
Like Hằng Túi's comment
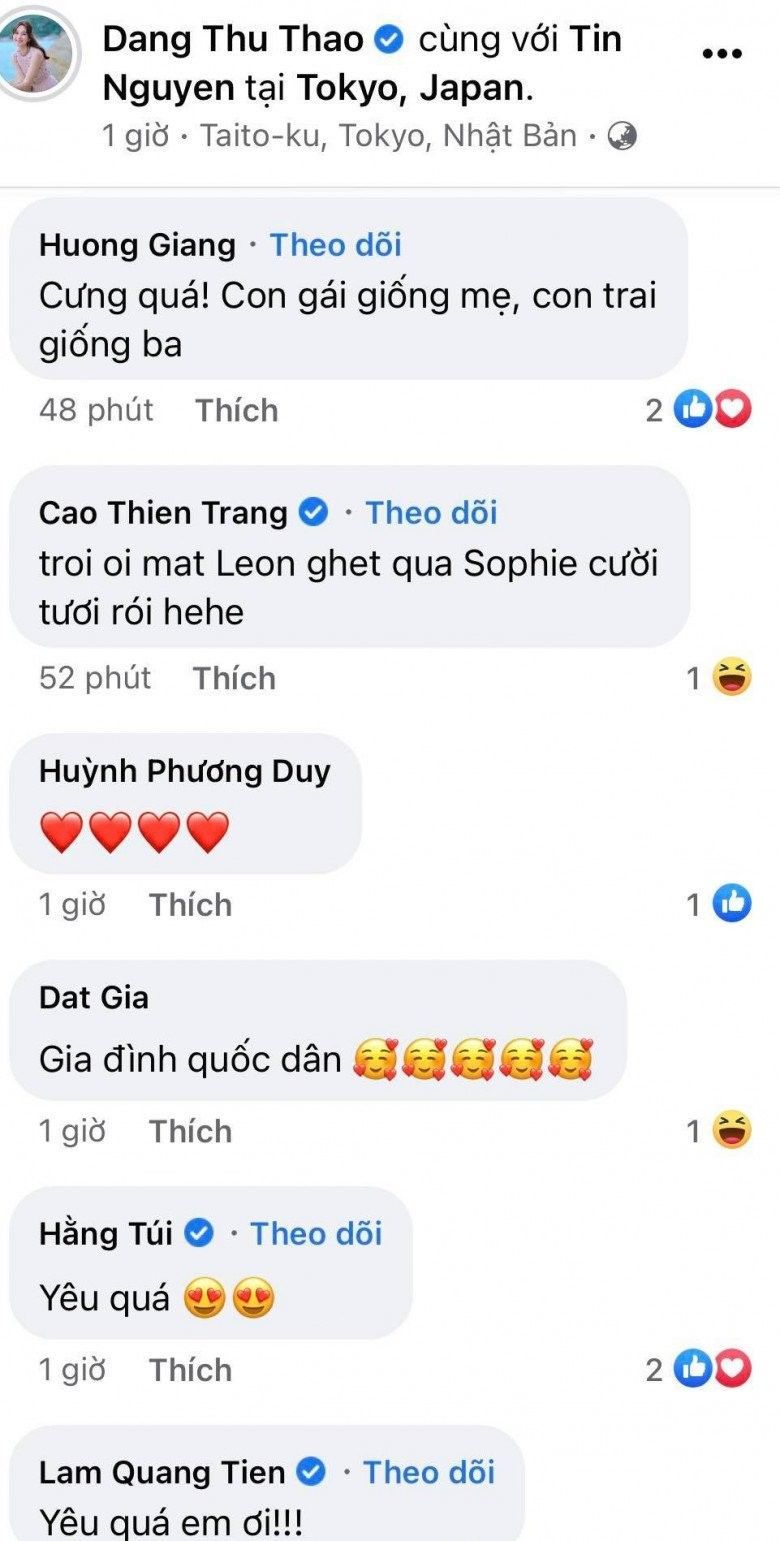[190, 1369]
